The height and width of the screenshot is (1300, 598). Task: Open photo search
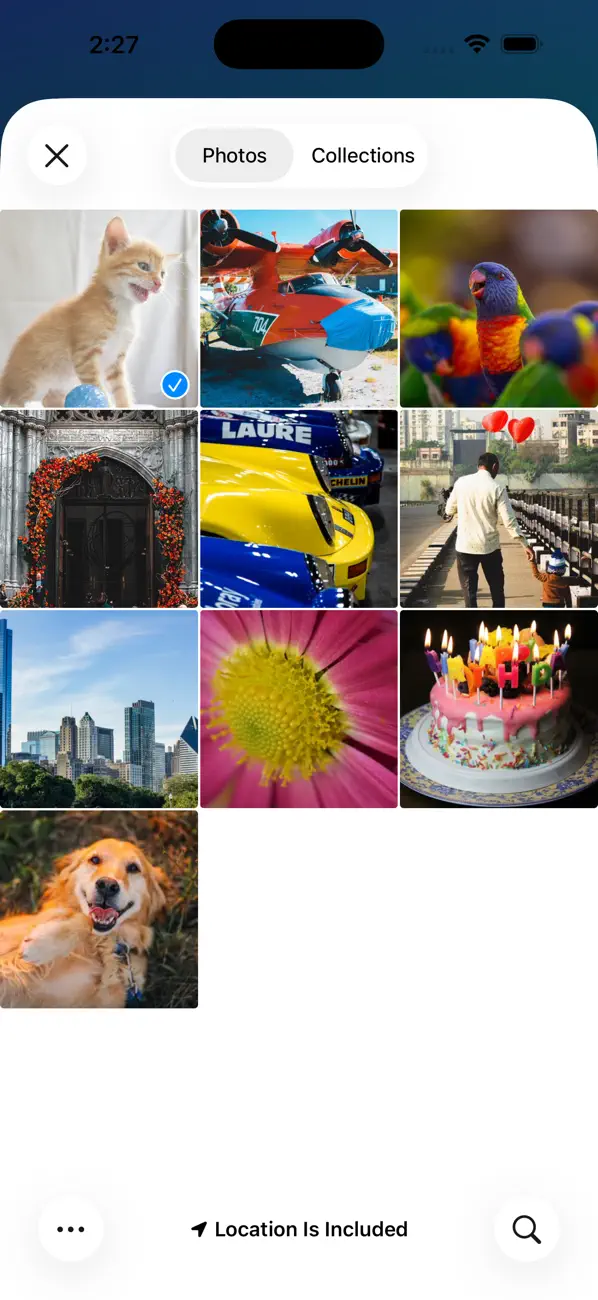527,1229
